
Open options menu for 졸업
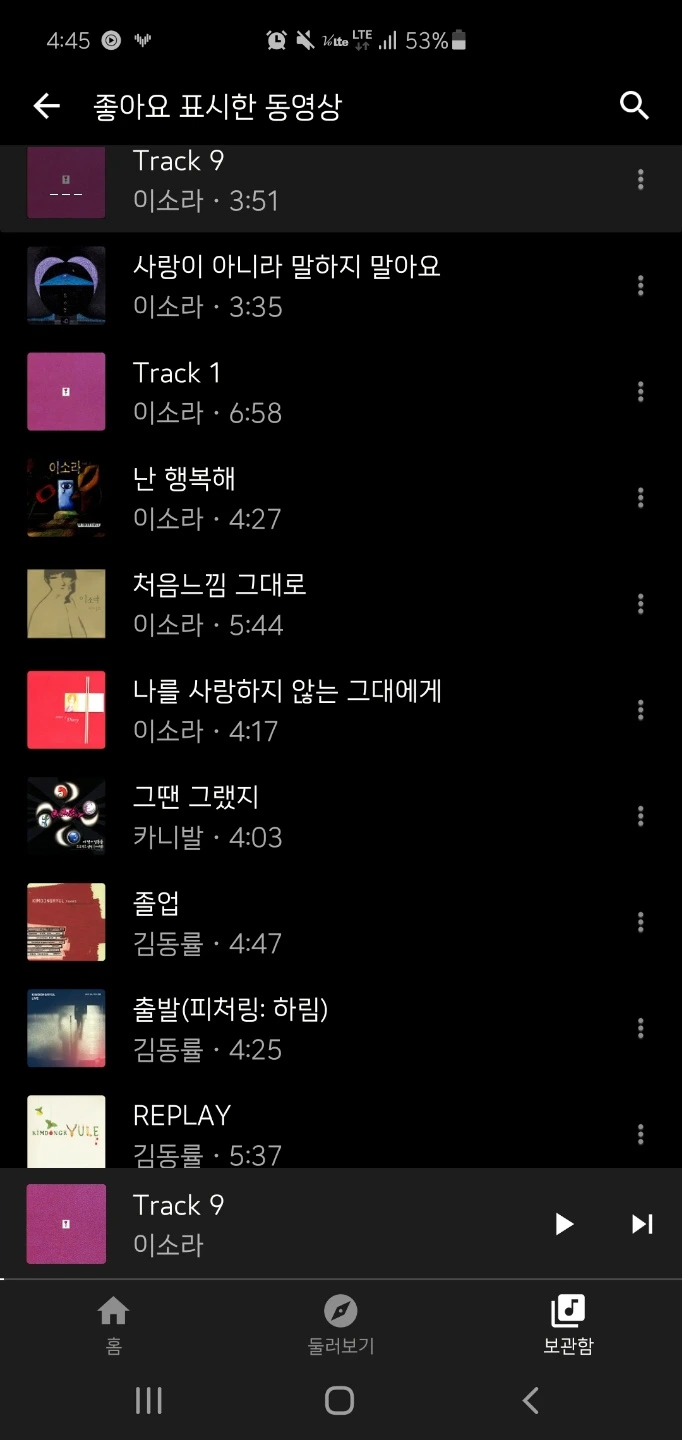[x=640, y=922]
